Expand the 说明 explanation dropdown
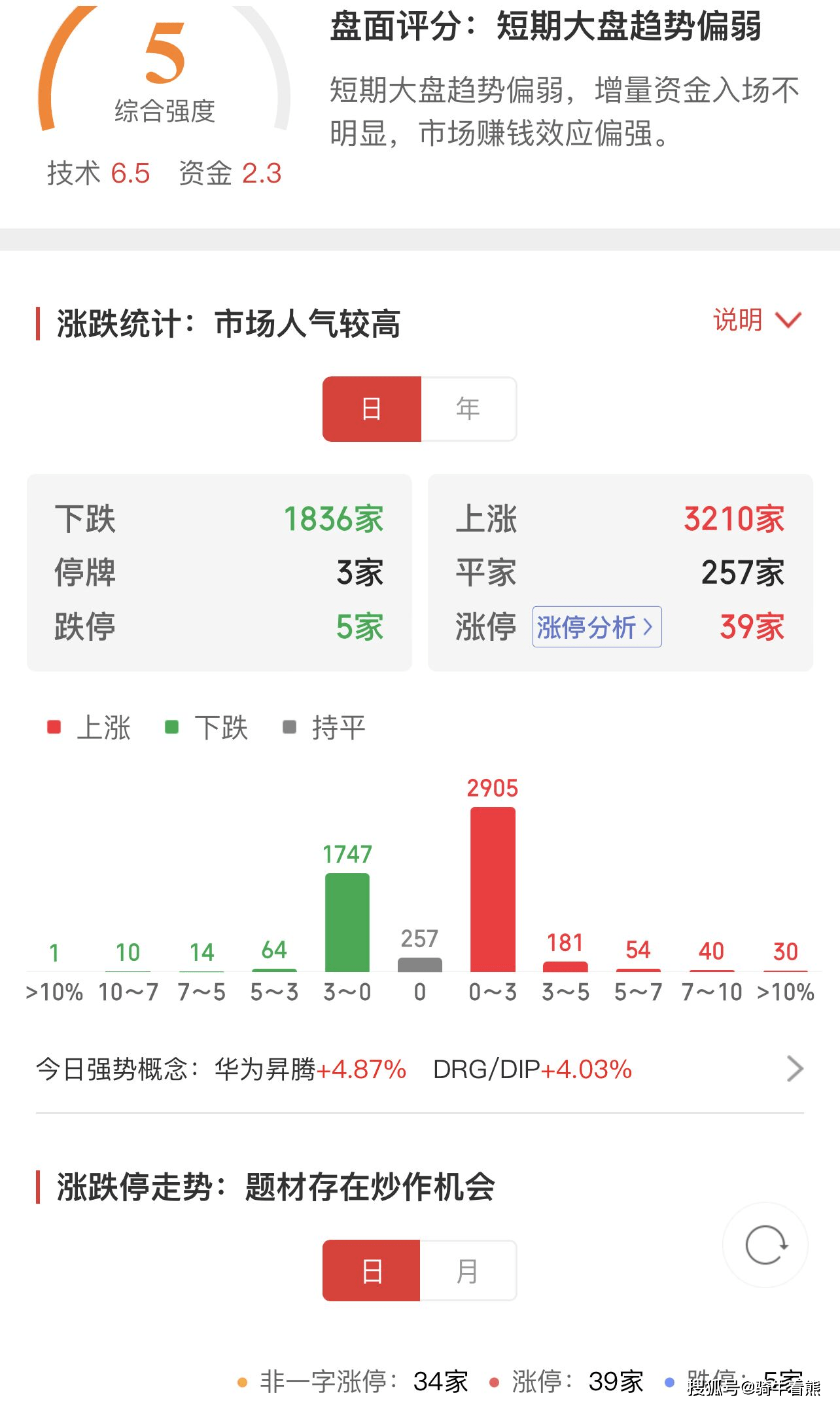This screenshot has height=1406, width=840. (x=757, y=320)
